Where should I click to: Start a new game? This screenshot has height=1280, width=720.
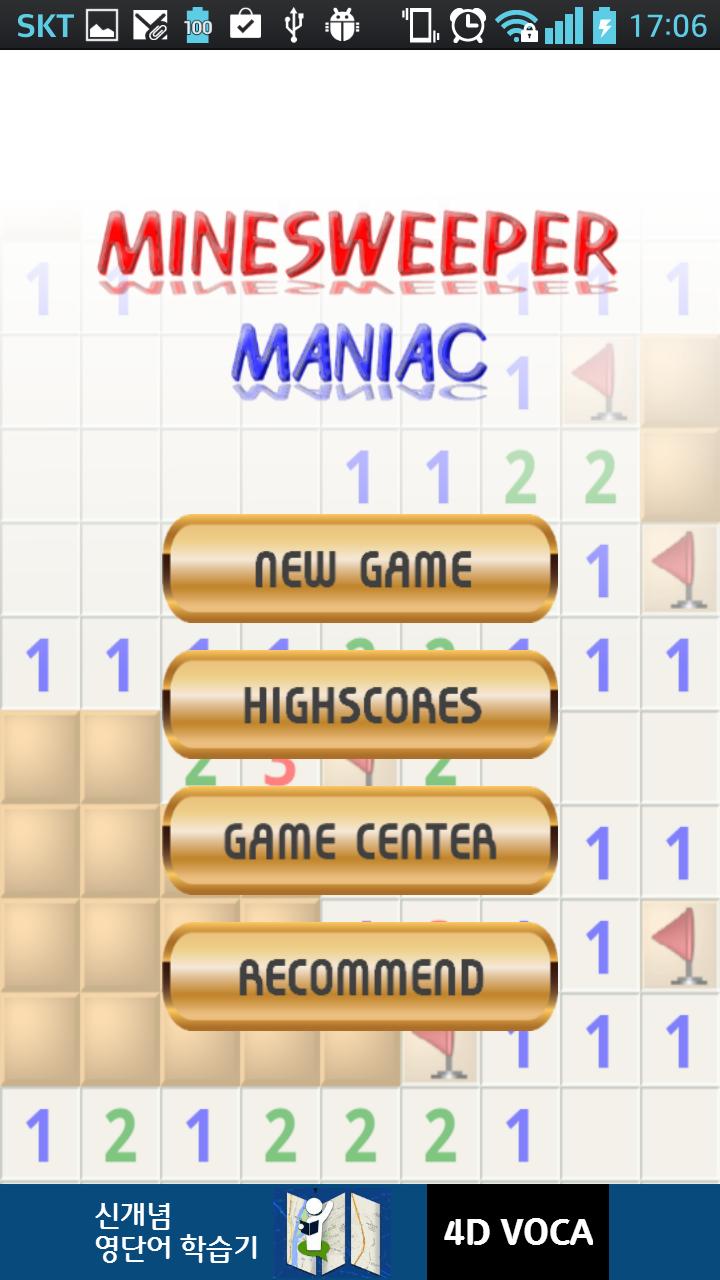tap(360, 569)
